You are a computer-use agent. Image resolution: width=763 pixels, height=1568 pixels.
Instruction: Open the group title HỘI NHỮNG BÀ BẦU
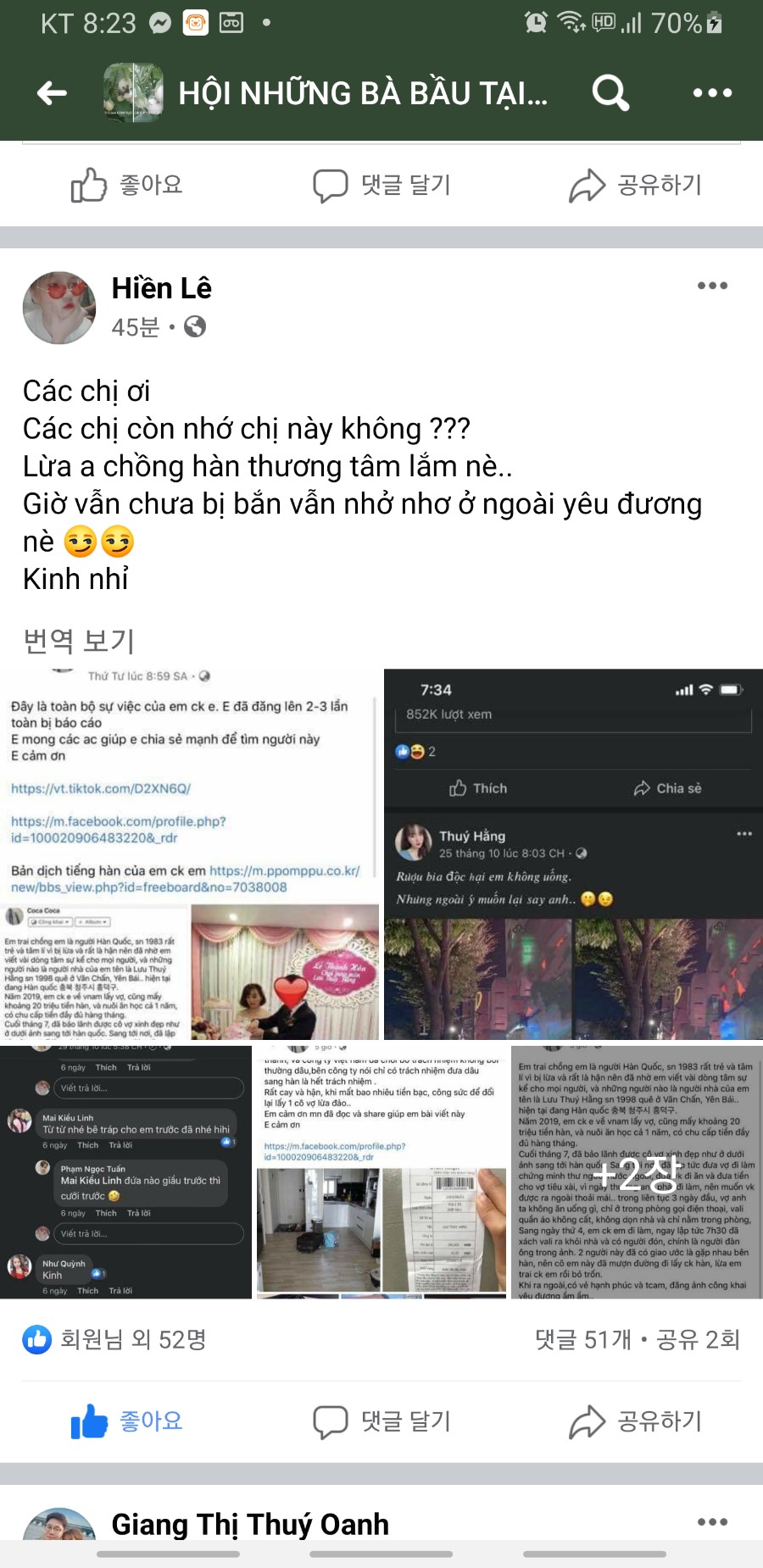(x=363, y=92)
